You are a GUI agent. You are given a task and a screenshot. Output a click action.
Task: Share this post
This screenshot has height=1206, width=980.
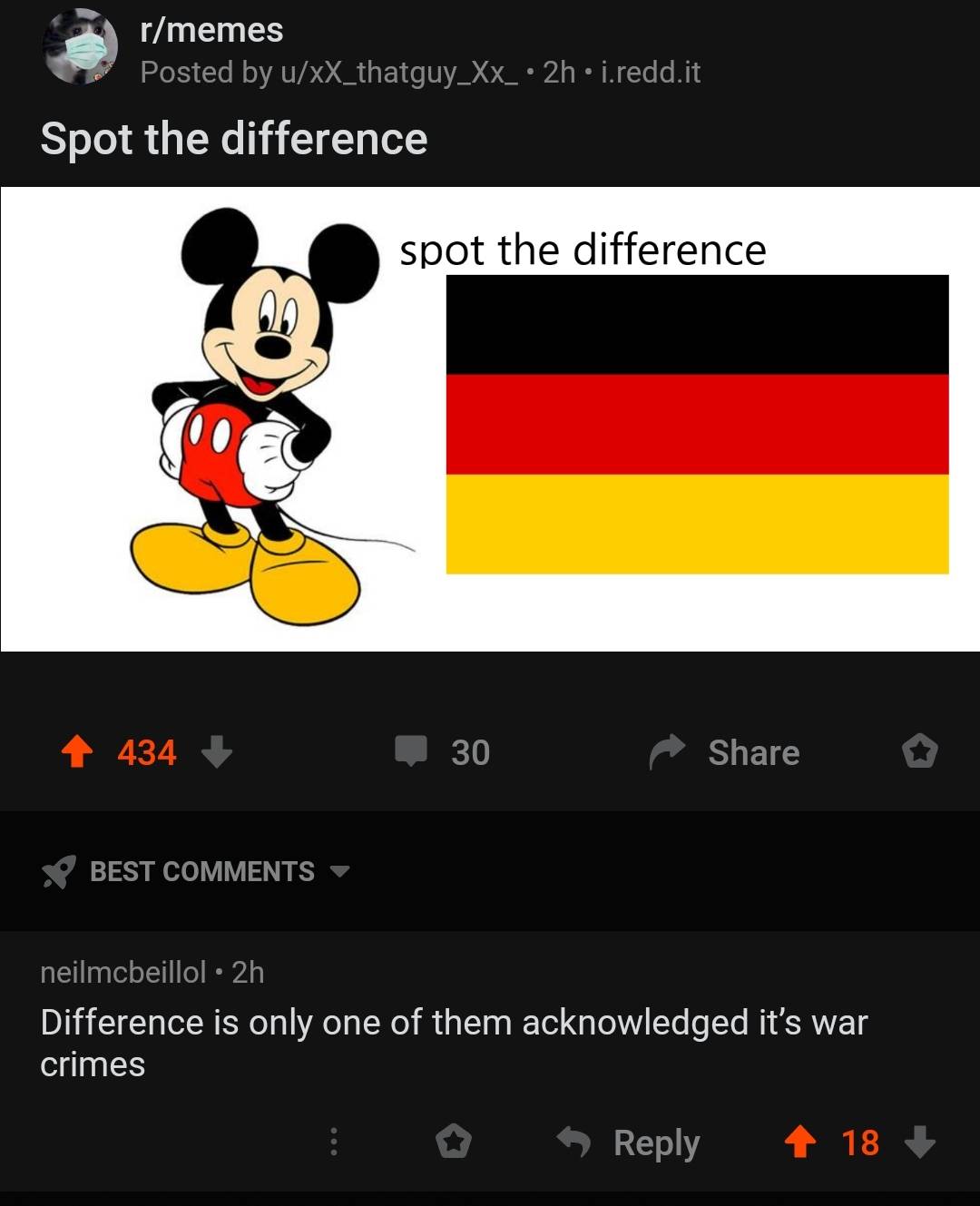(725, 751)
